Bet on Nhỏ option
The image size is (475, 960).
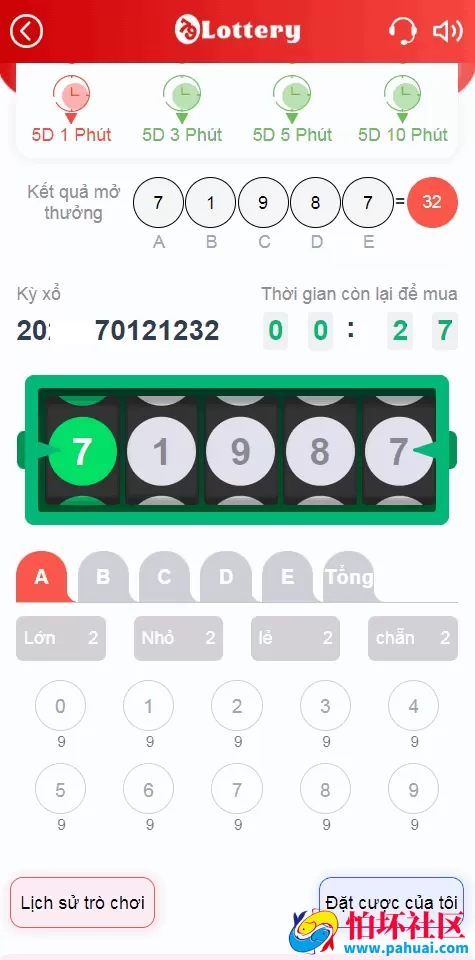[x=178, y=638]
